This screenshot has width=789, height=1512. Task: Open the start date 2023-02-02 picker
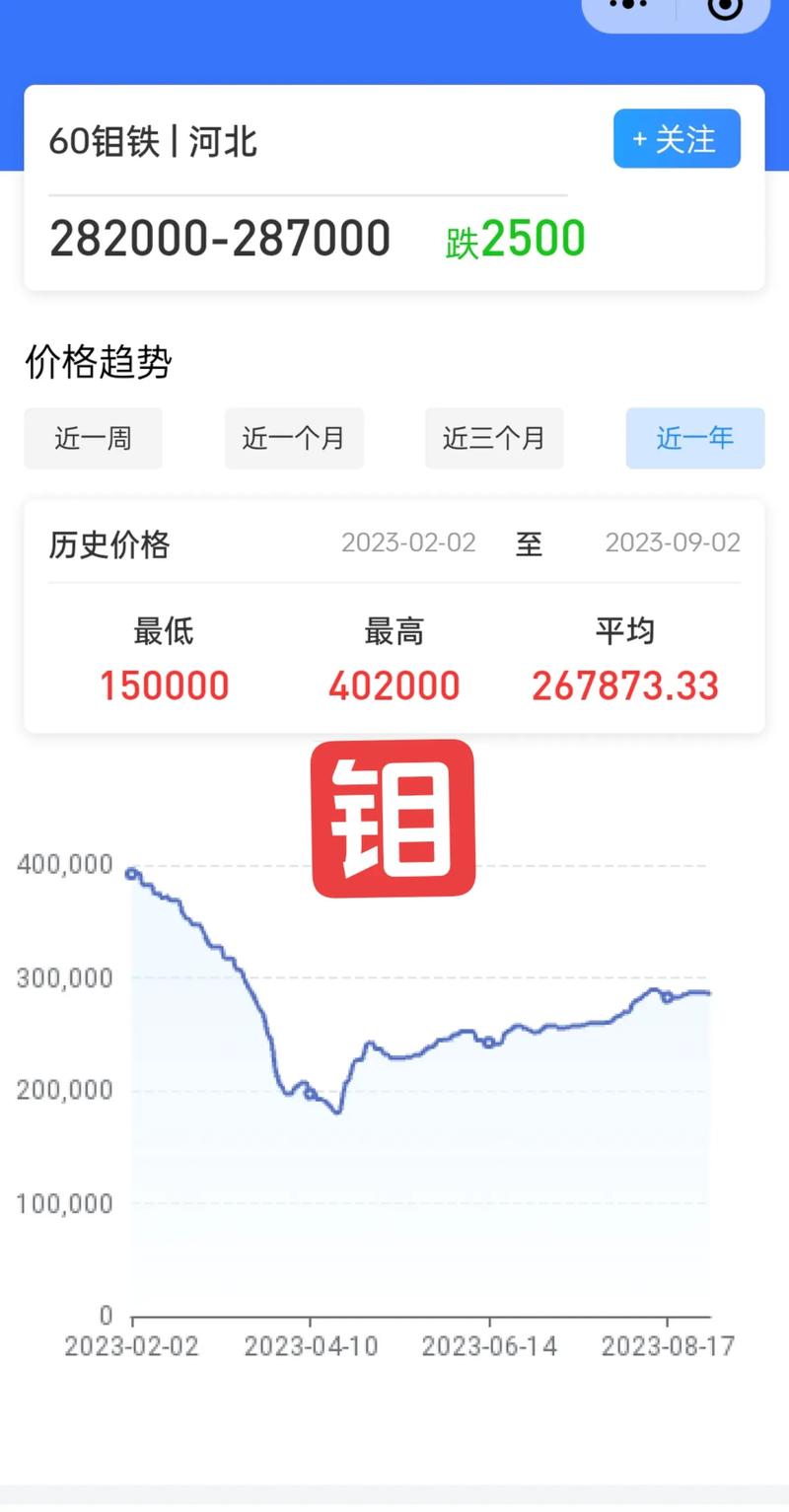pos(409,543)
